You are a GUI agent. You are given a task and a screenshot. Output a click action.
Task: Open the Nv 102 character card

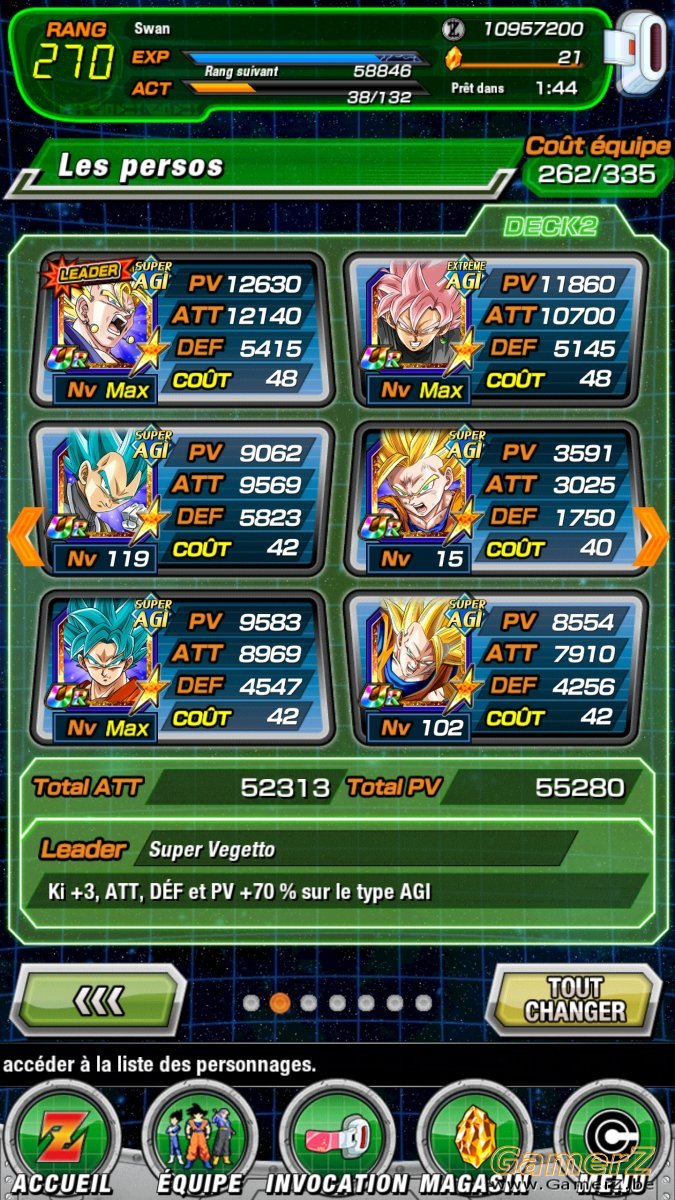point(495,668)
